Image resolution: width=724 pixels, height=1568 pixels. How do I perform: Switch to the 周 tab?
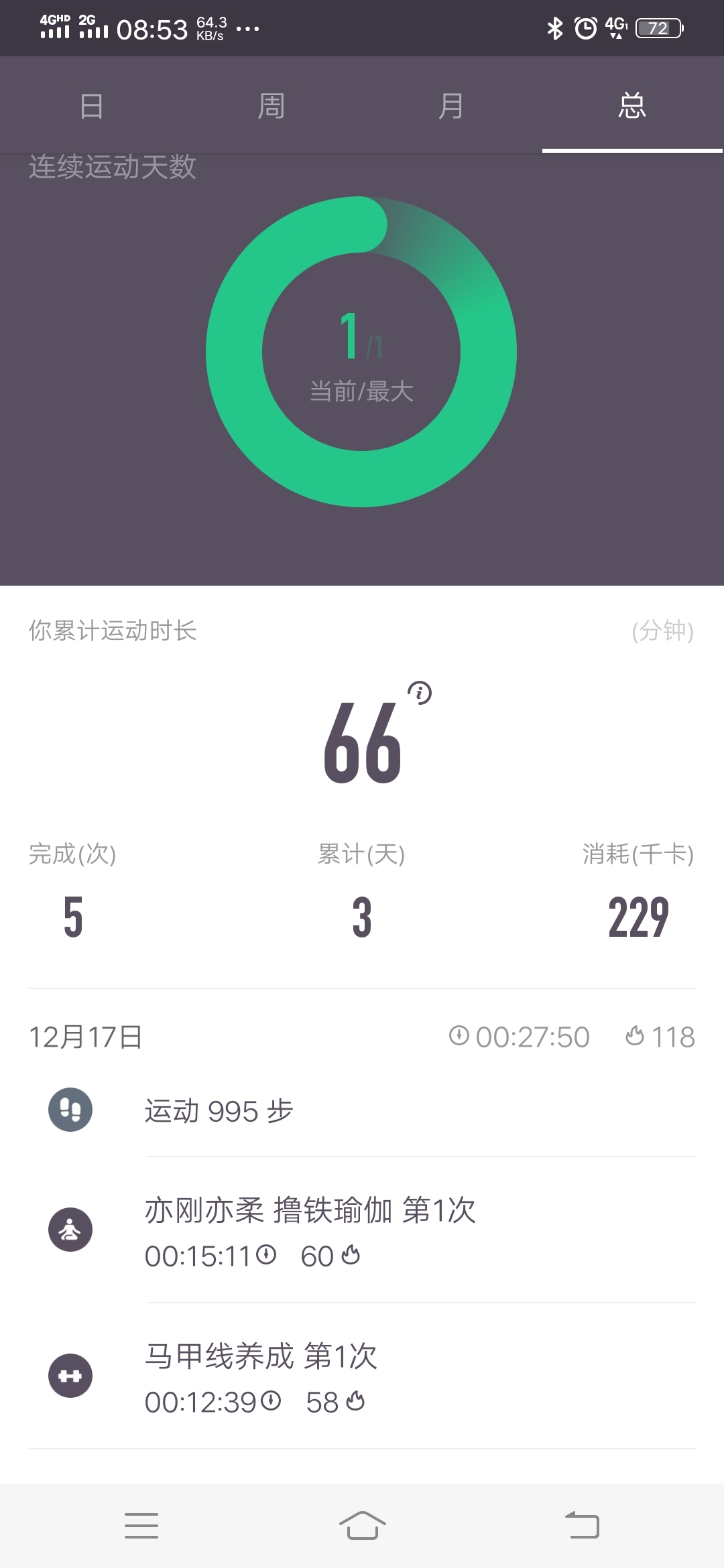pyautogui.click(x=271, y=106)
